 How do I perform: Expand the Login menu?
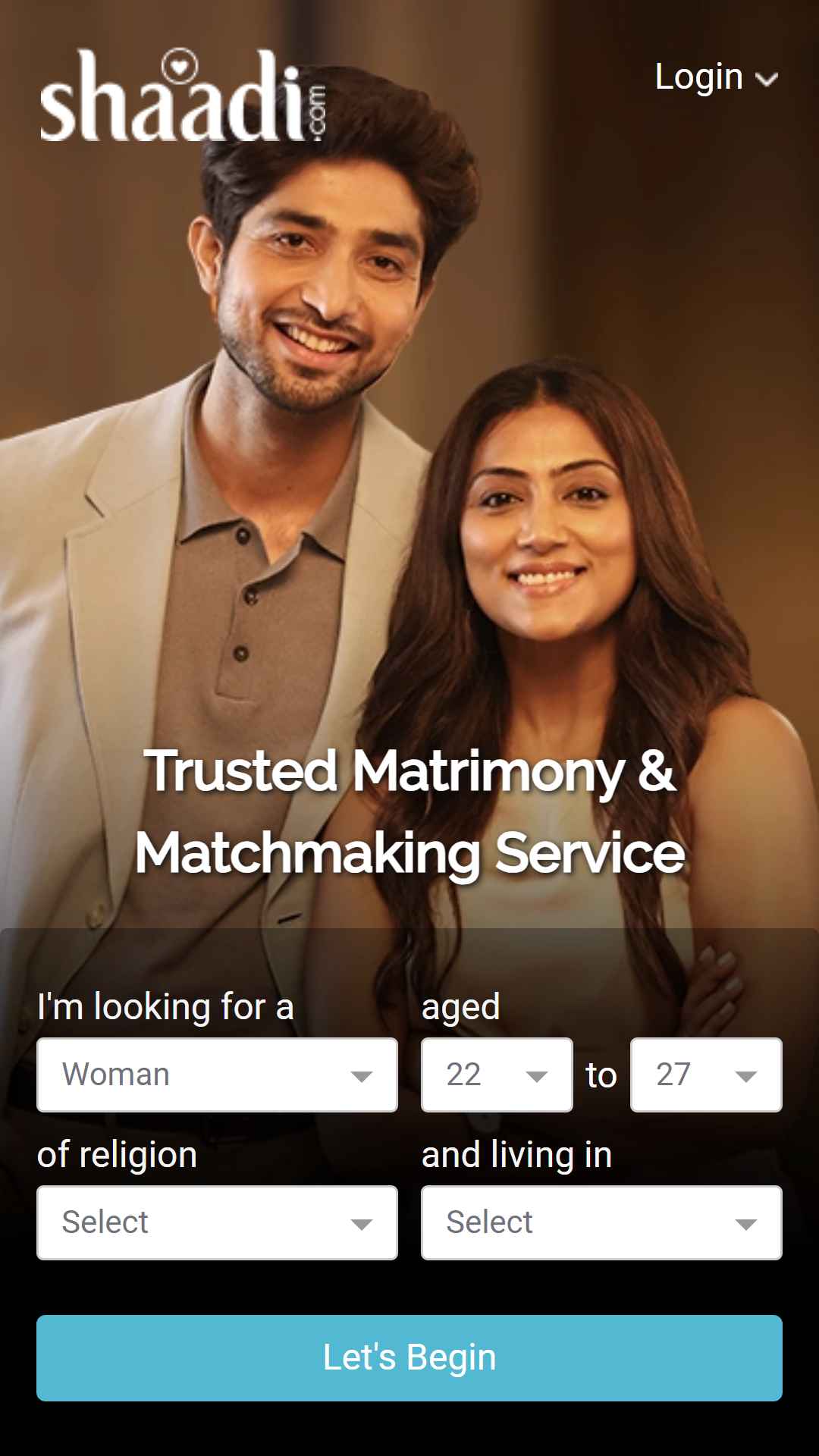click(716, 77)
